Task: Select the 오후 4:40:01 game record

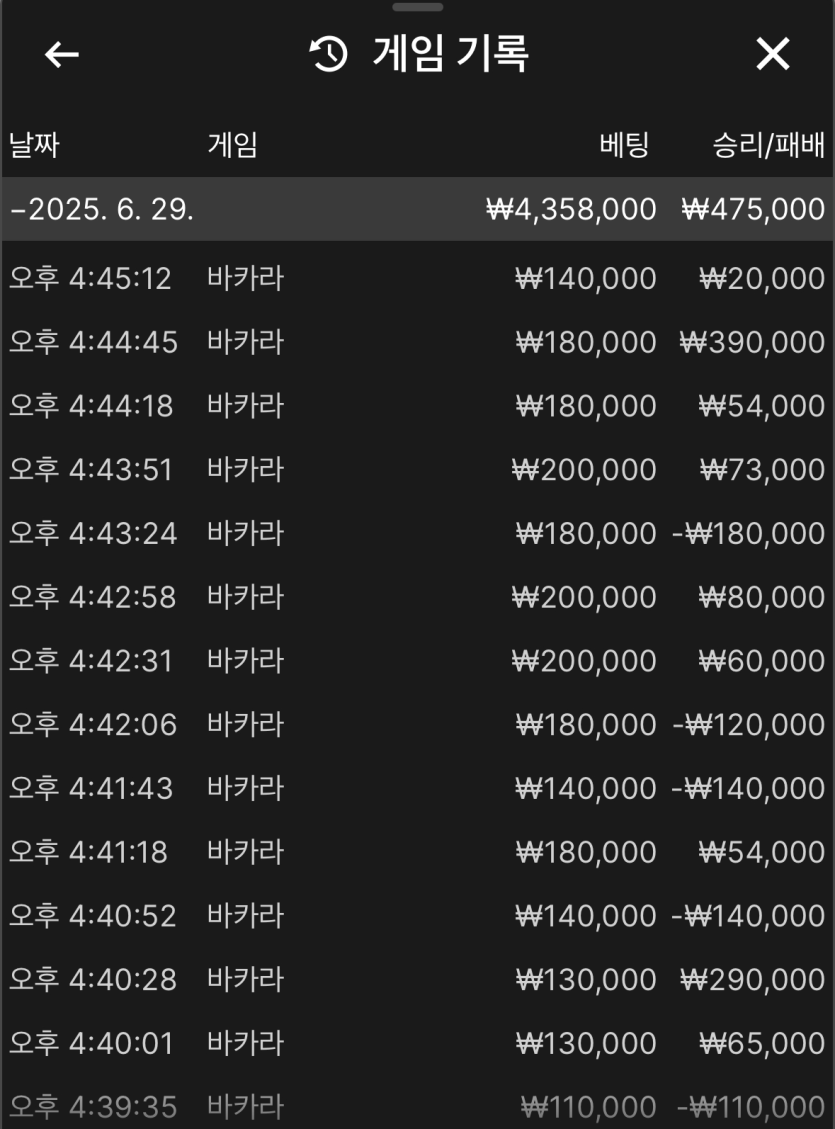Action: 417,1043
